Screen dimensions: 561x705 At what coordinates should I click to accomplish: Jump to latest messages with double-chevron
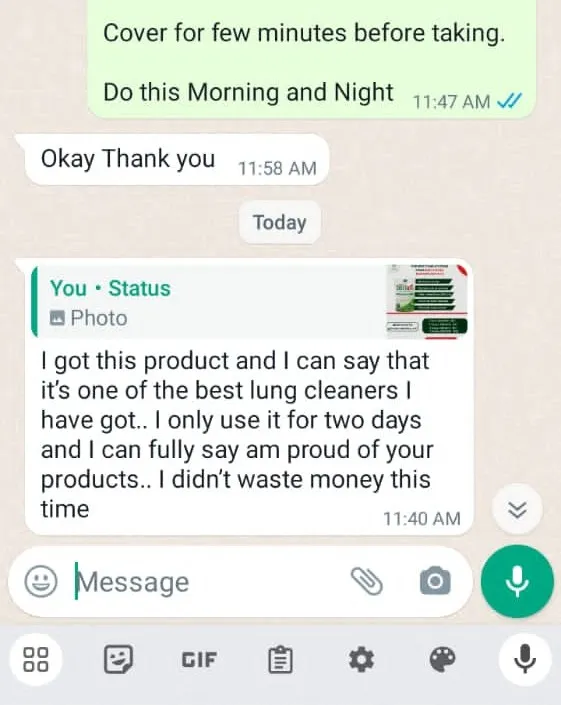click(x=517, y=509)
